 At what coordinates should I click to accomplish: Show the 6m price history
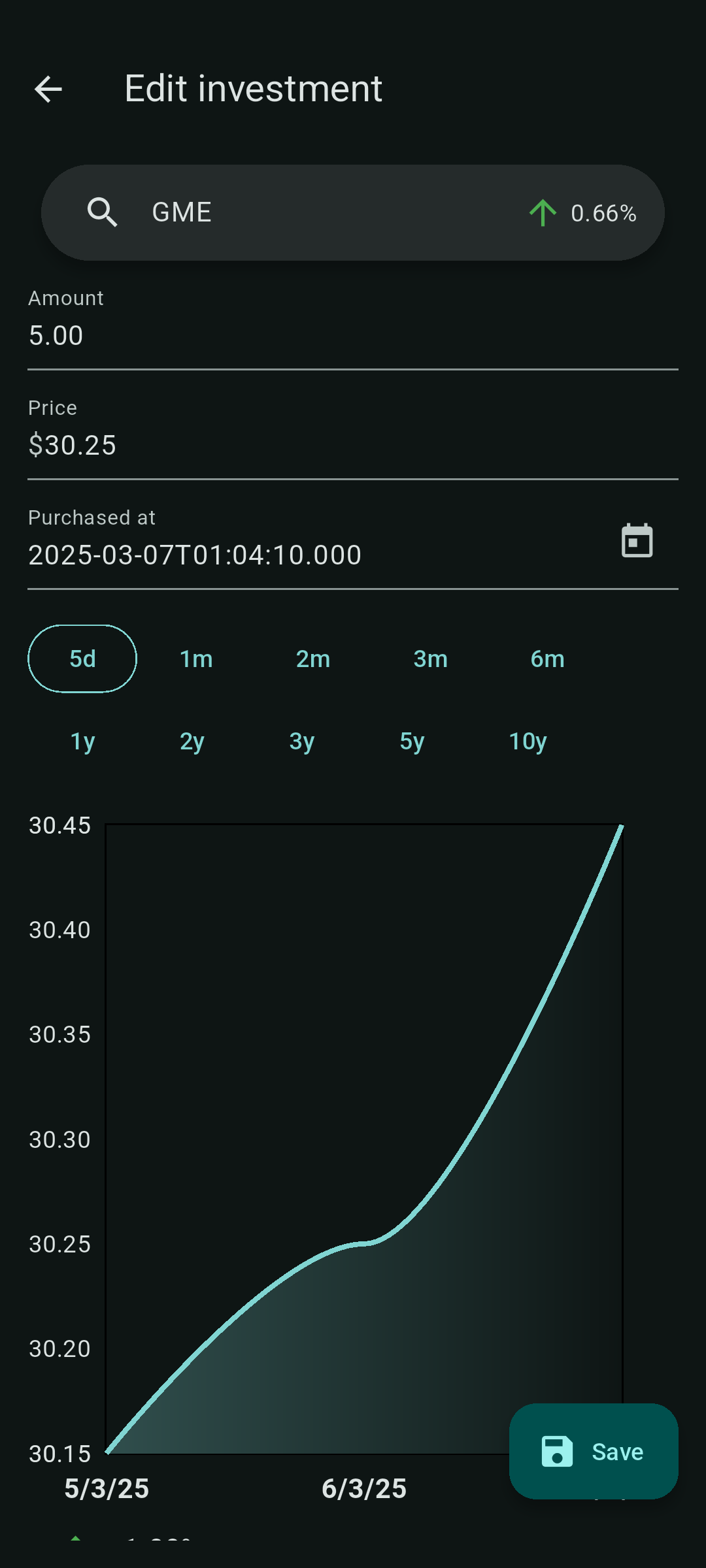(547, 659)
